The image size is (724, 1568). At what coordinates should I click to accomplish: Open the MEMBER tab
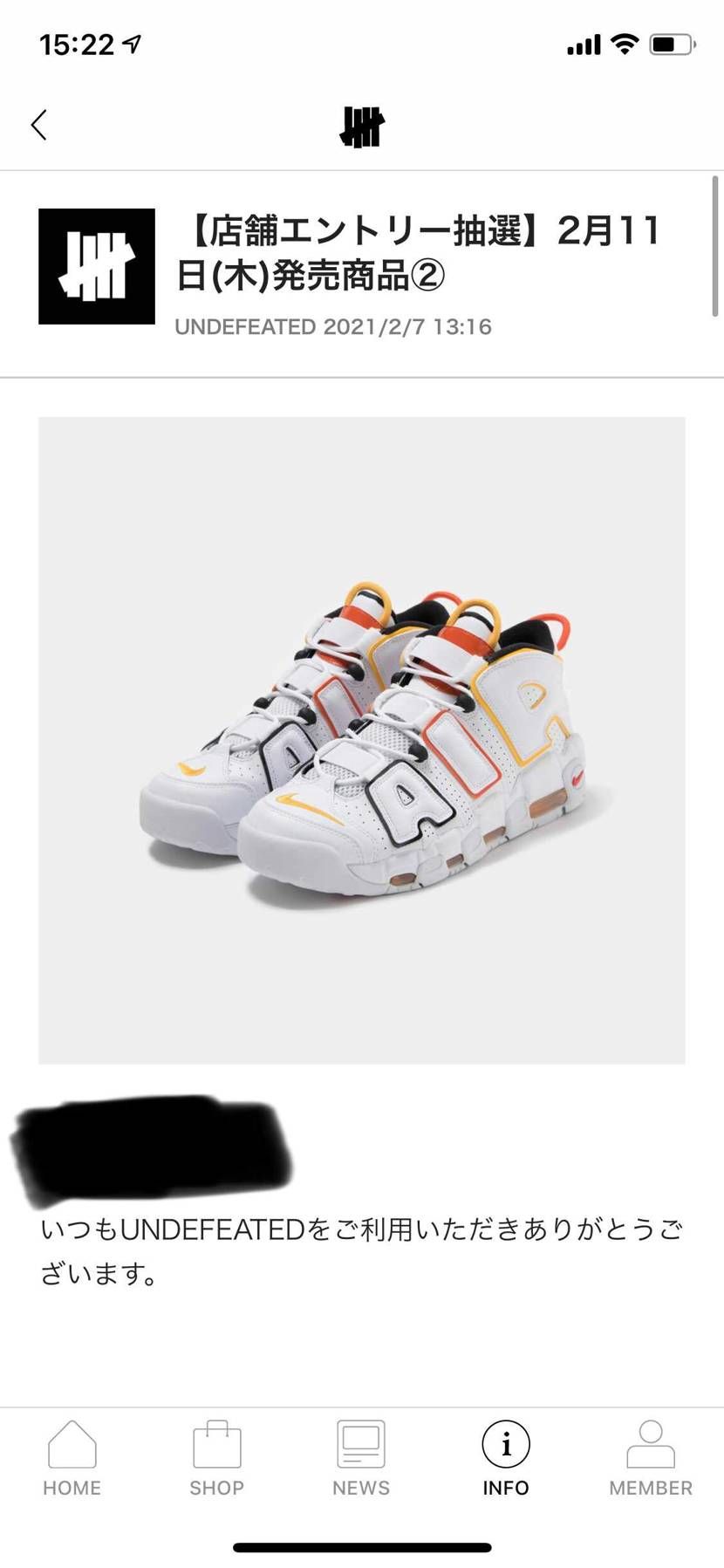click(x=651, y=1458)
